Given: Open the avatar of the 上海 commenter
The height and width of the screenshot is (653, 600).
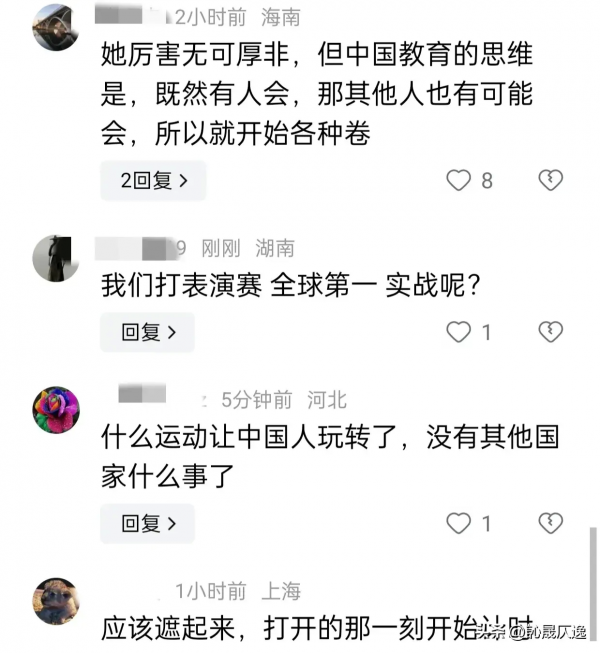Looking at the screenshot, I should (56, 601).
